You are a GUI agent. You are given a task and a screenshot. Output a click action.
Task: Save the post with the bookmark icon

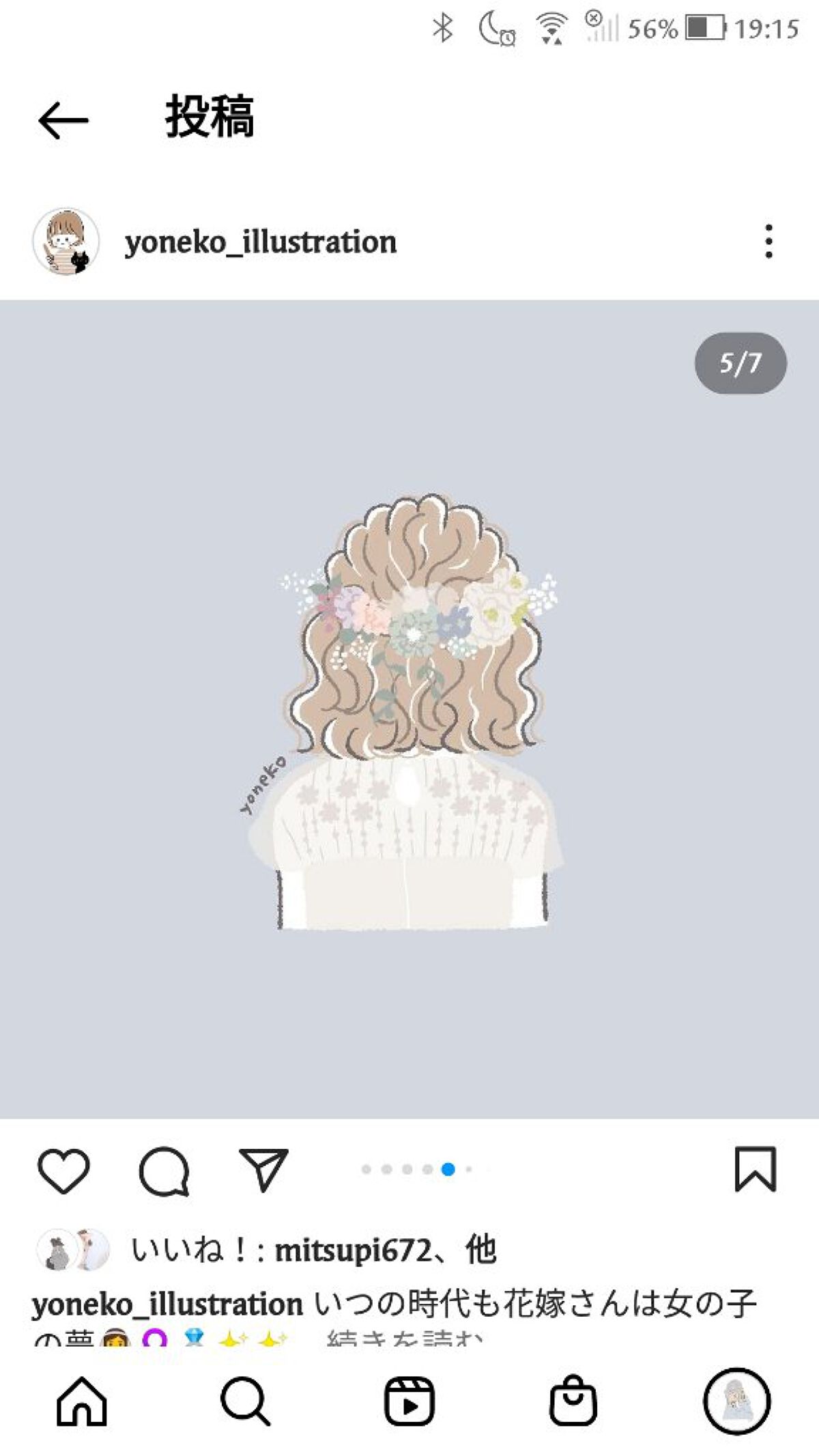pyautogui.click(x=755, y=1169)
